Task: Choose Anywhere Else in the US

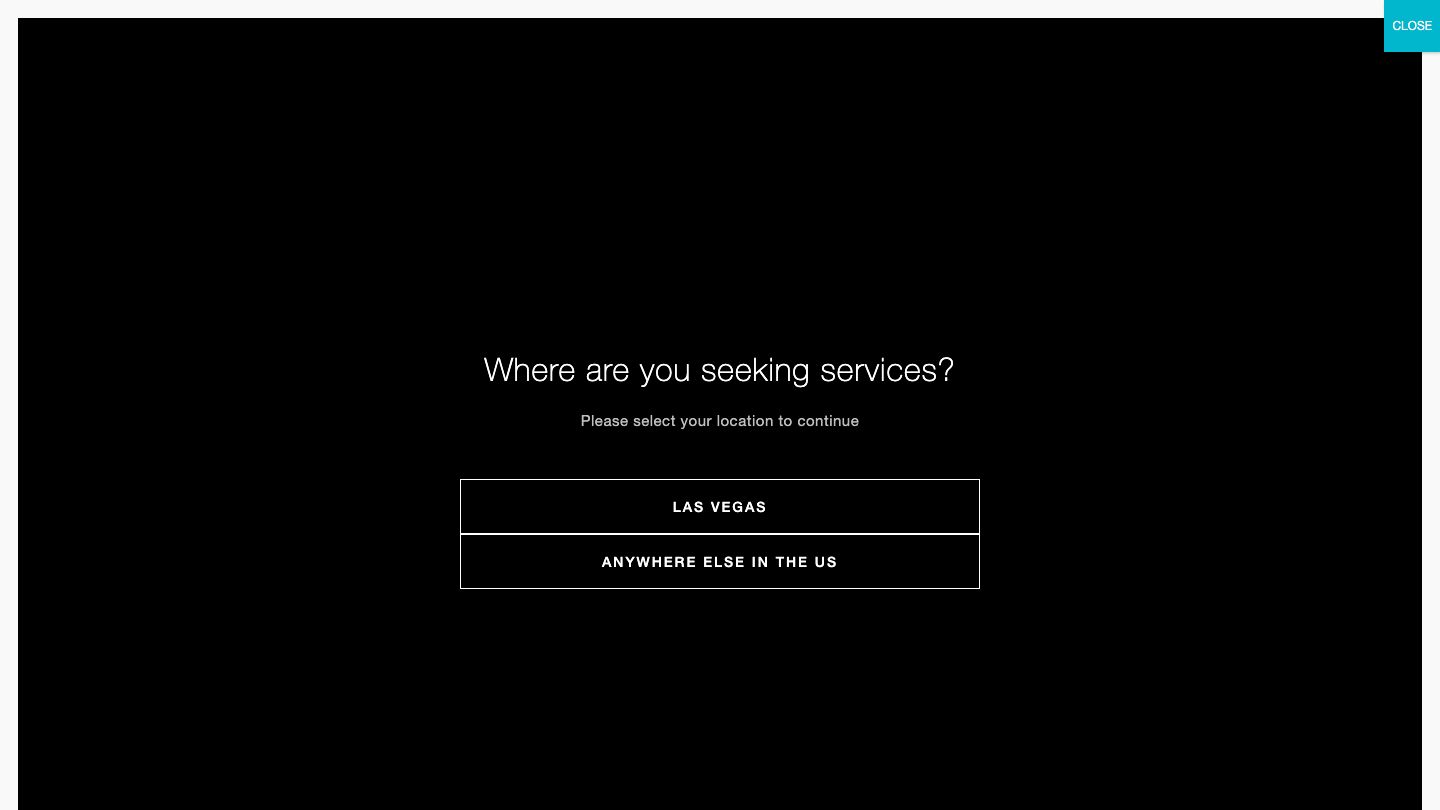Action: click(x=719, y=562)
